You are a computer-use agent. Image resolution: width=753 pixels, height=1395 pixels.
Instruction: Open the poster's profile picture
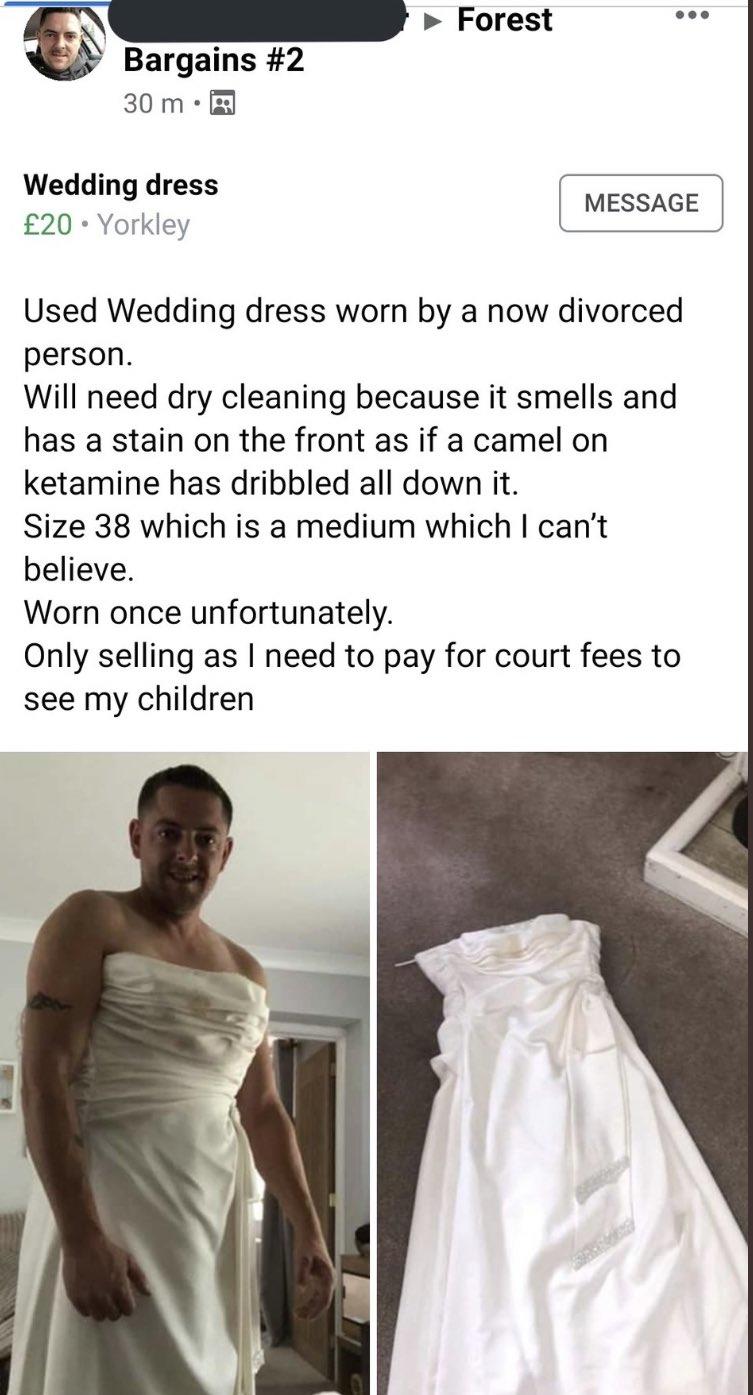[x=65, y=43]
